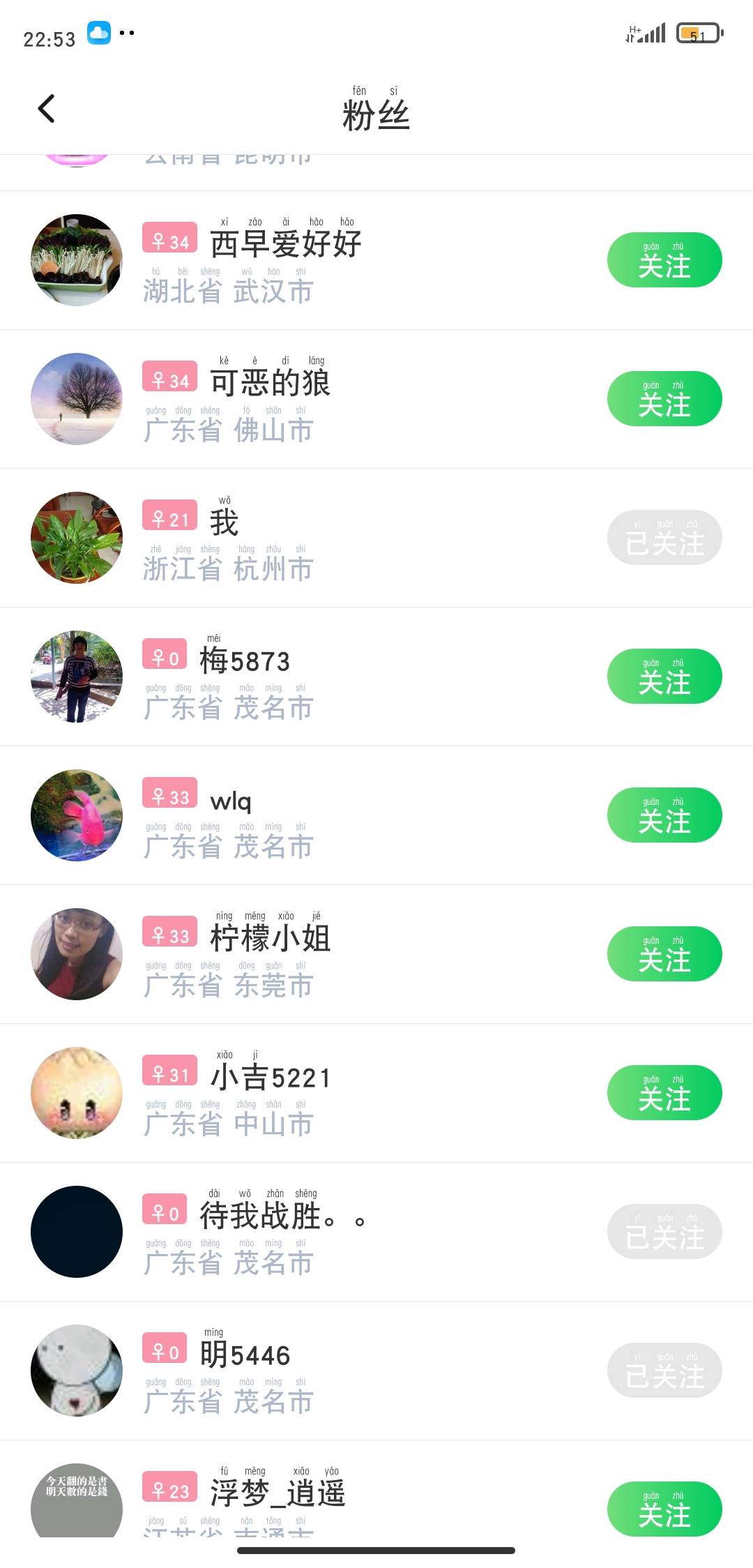
Task: Tap the ♀23 badge beside 浮梦_逍遥
Action: (x=169, y=1491)
